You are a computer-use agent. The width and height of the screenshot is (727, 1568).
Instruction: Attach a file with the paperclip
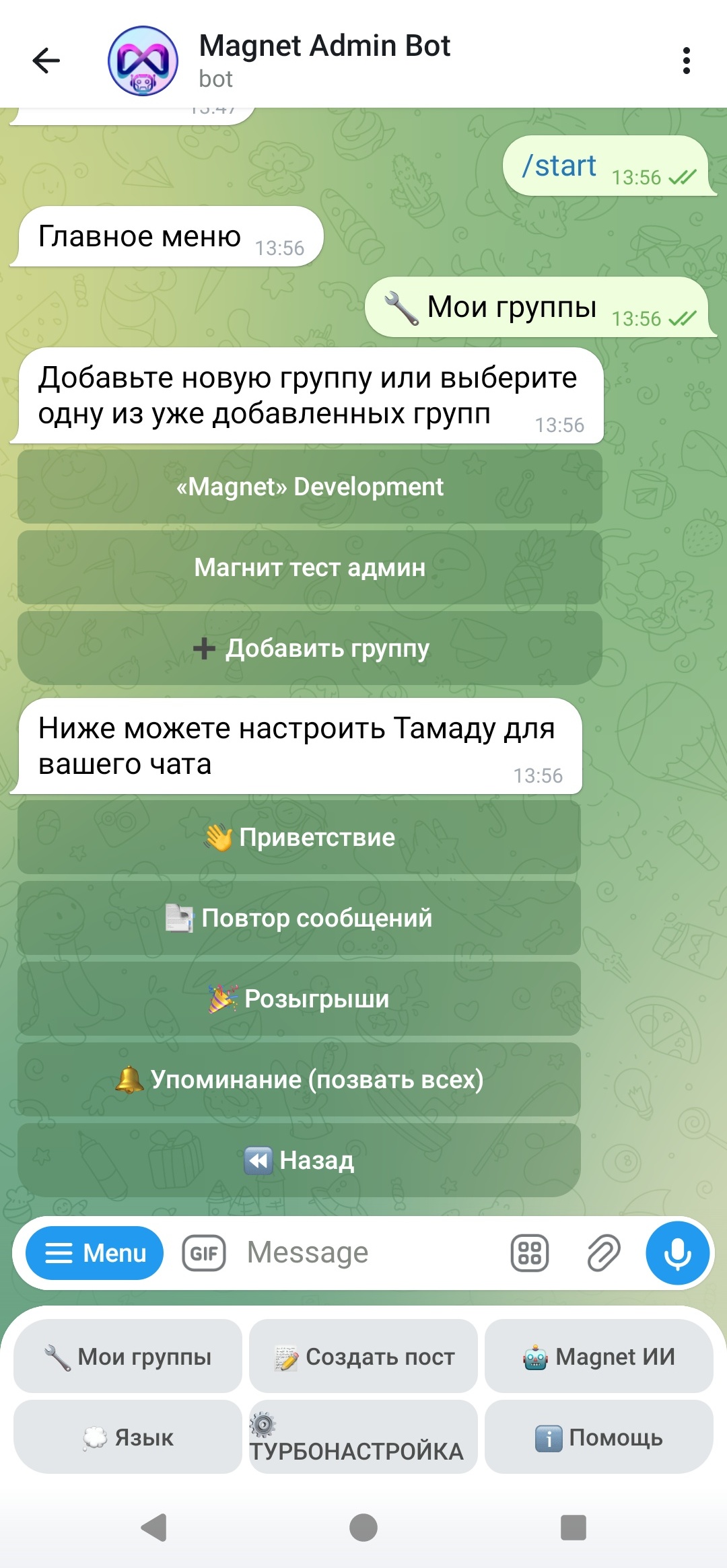coord(603,1253)
